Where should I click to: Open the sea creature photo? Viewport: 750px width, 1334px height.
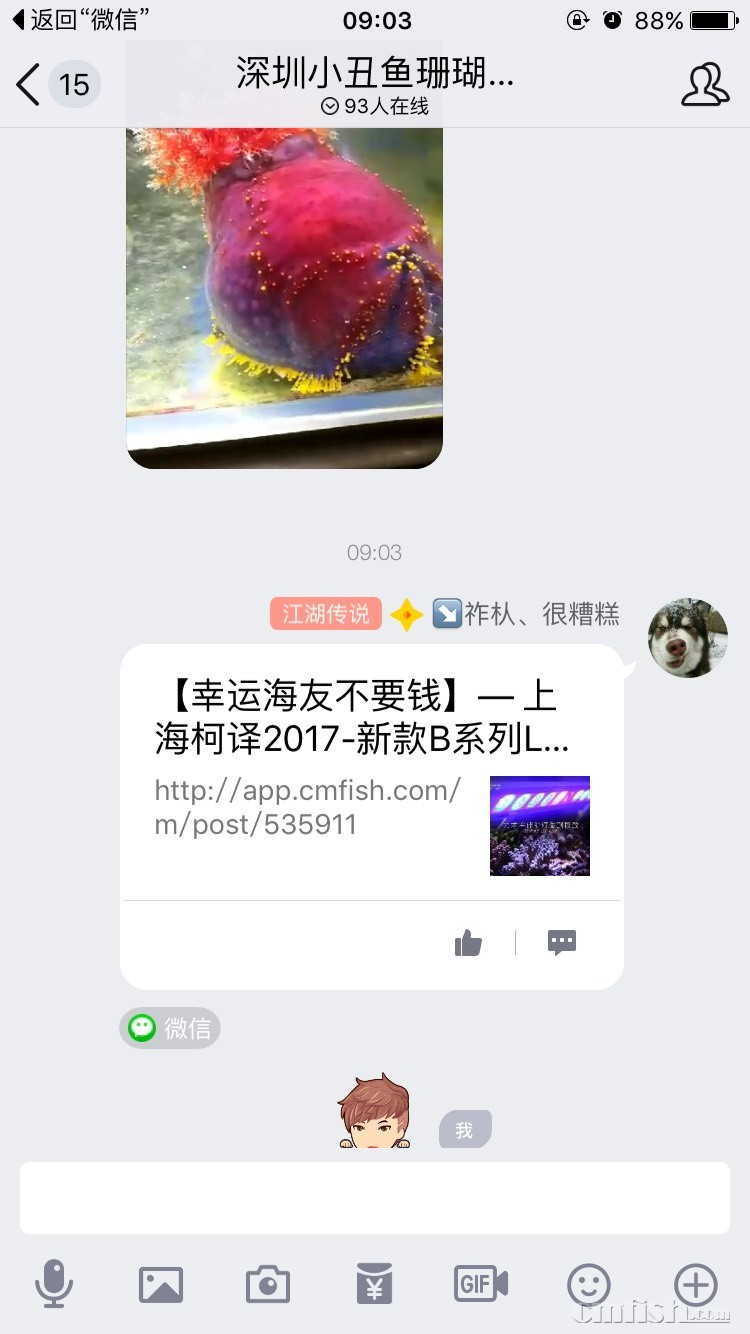coord(285,290)
